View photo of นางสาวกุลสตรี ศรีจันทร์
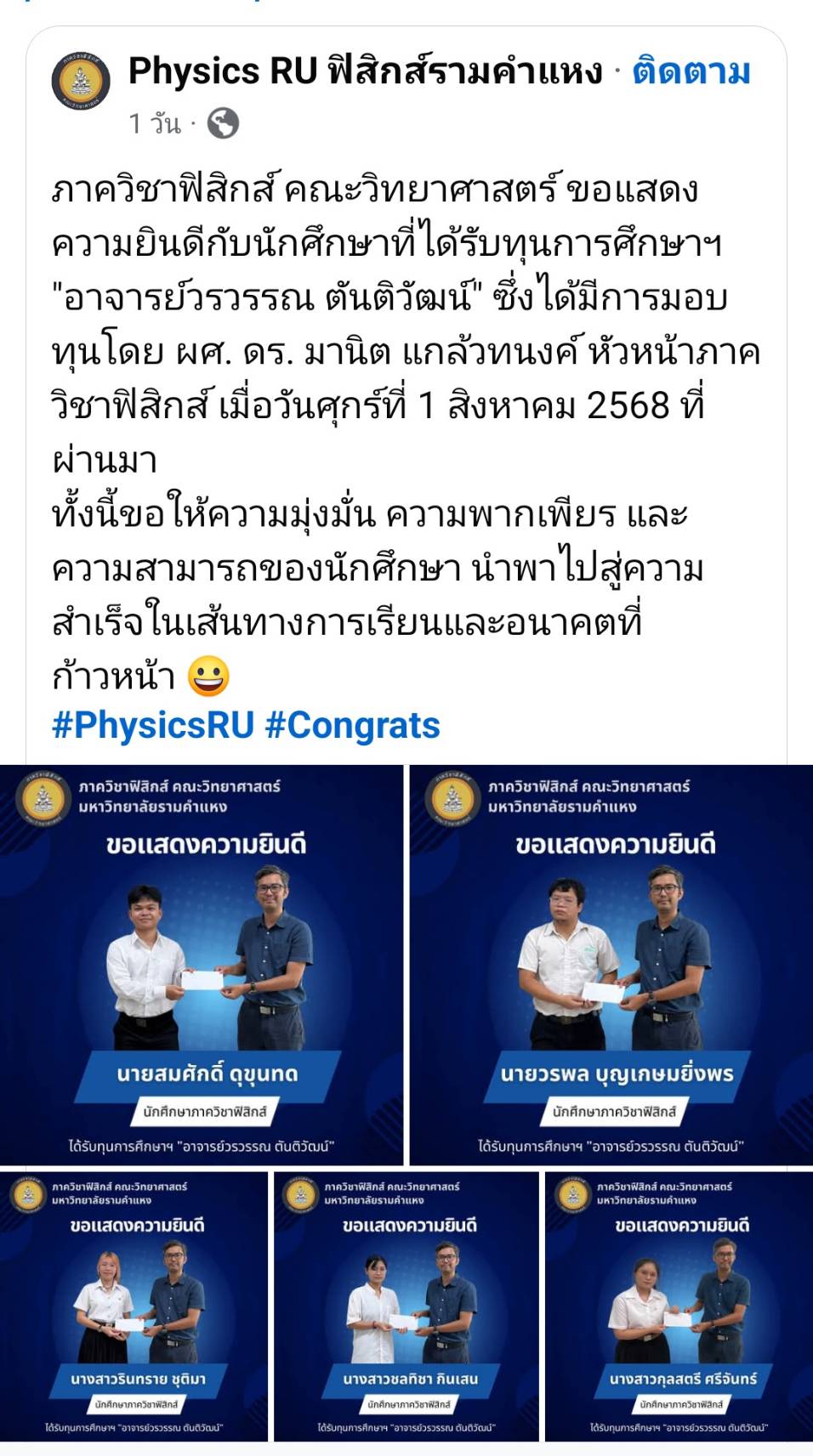 click(679, 1306)
